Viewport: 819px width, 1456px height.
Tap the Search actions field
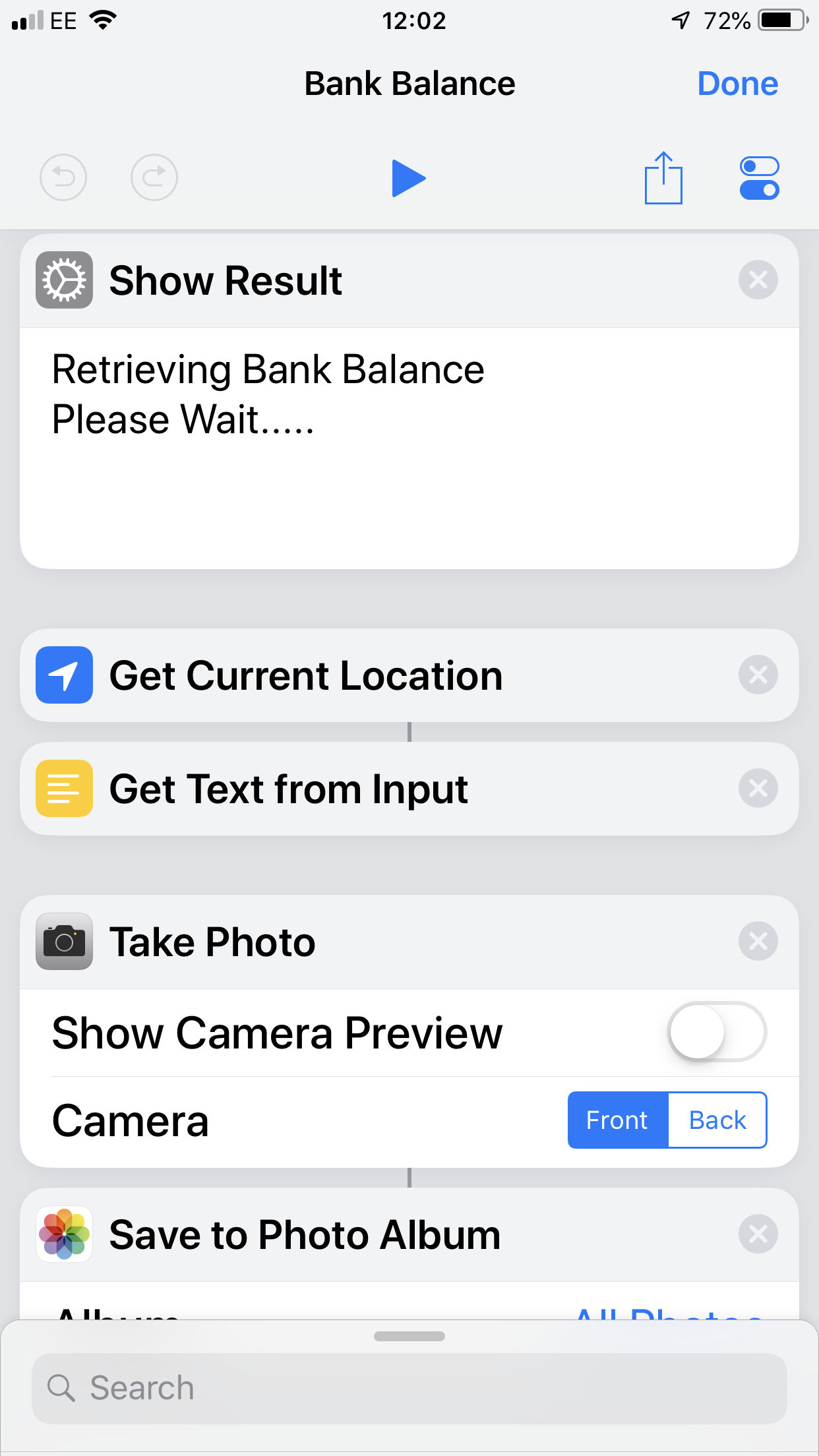409,1388
